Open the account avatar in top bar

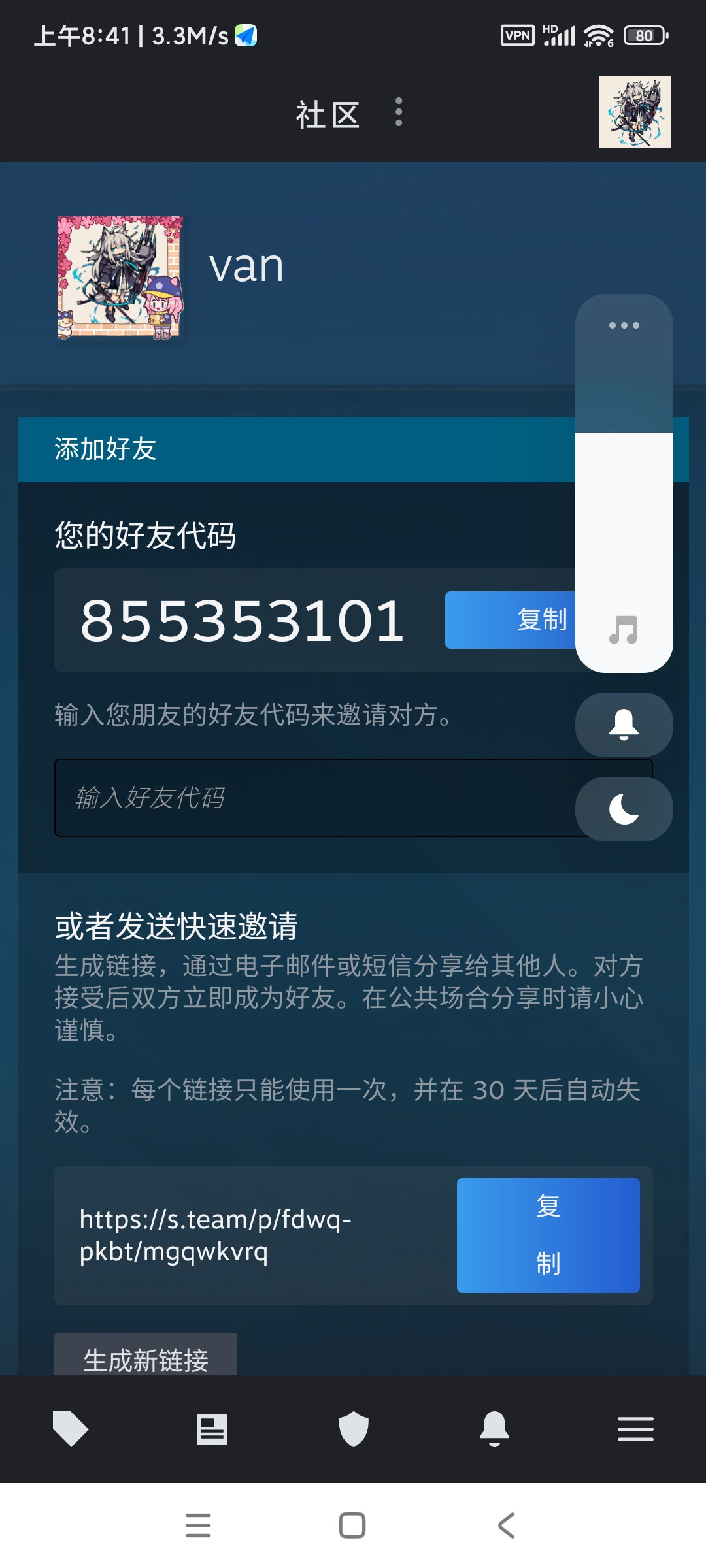point(634,112)
